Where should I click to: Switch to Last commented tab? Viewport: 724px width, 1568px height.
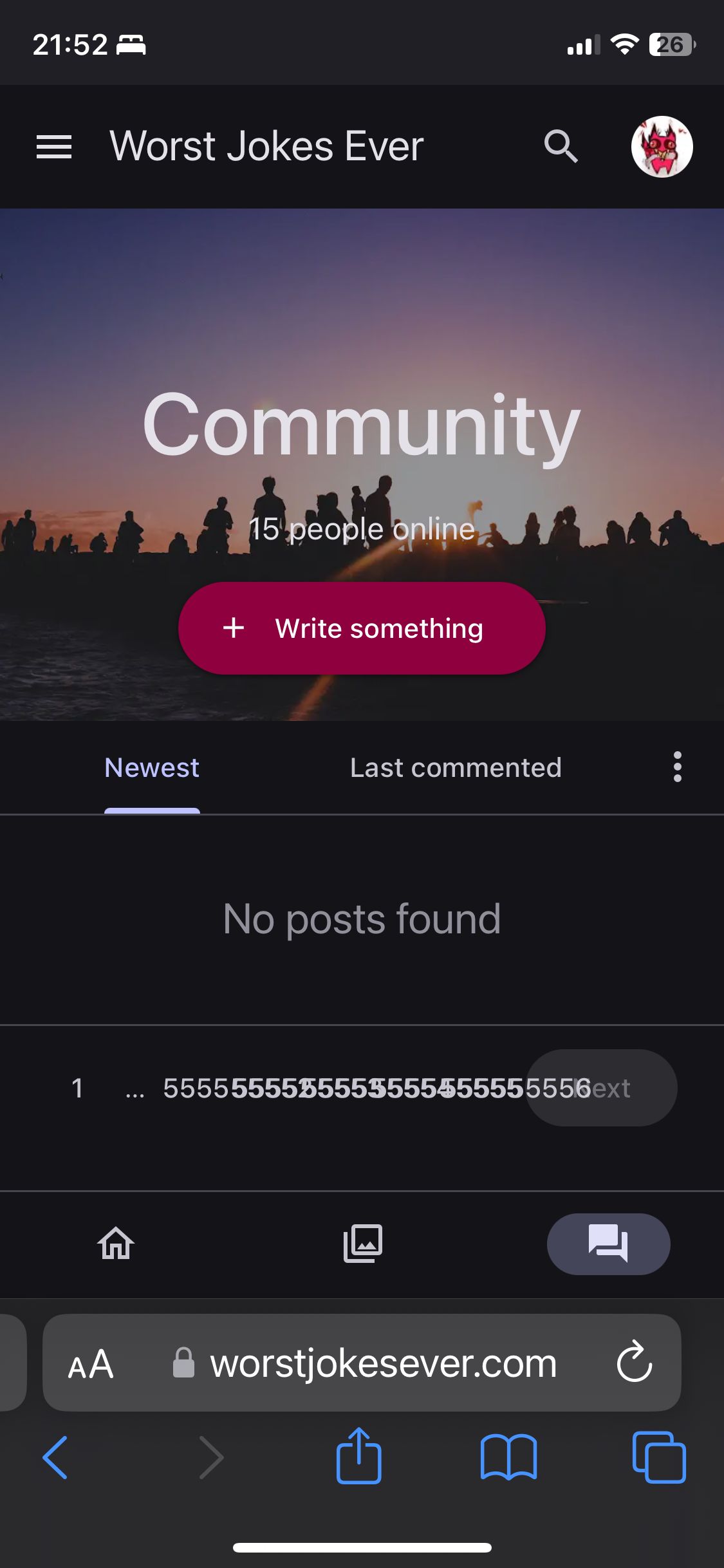[456, 768]
